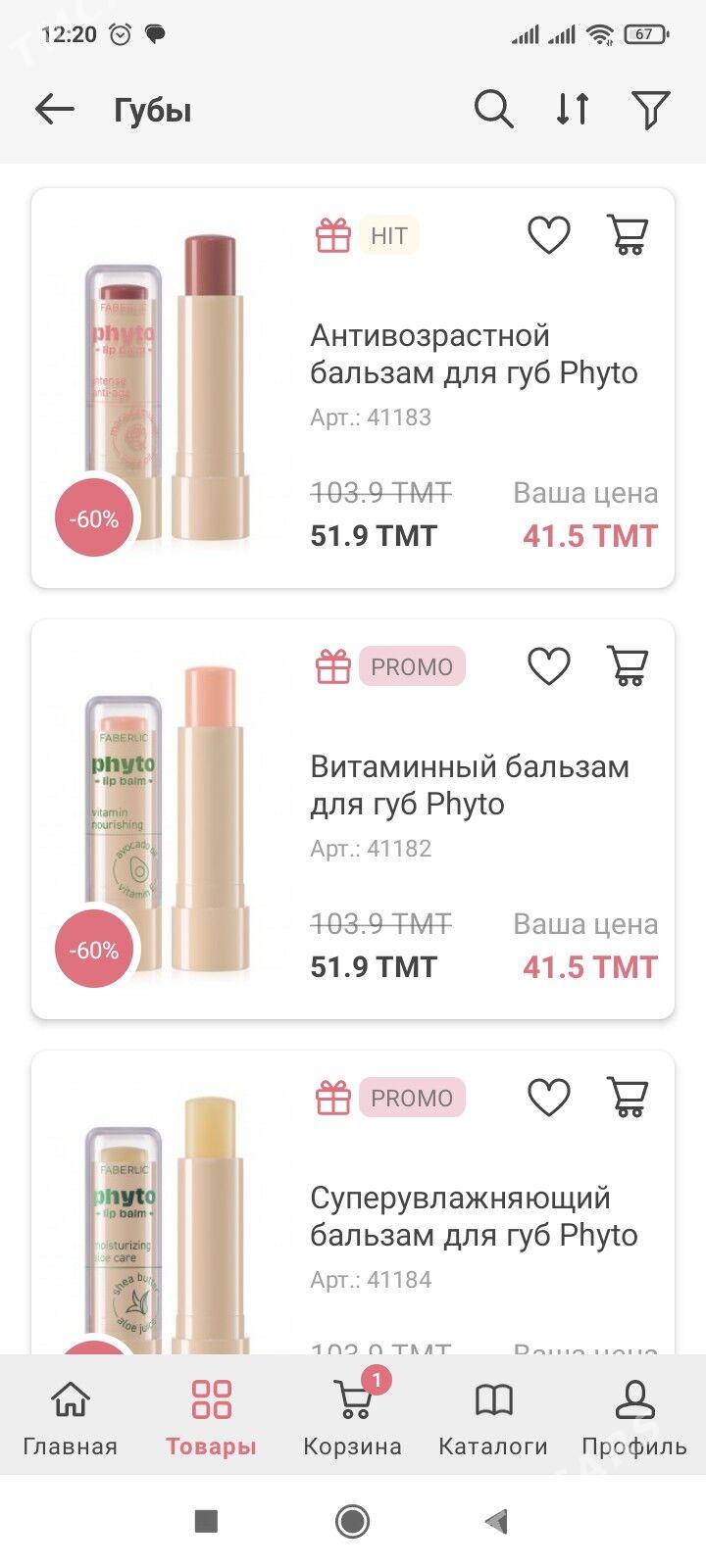Select the Товары tab

coord(211,1416)
